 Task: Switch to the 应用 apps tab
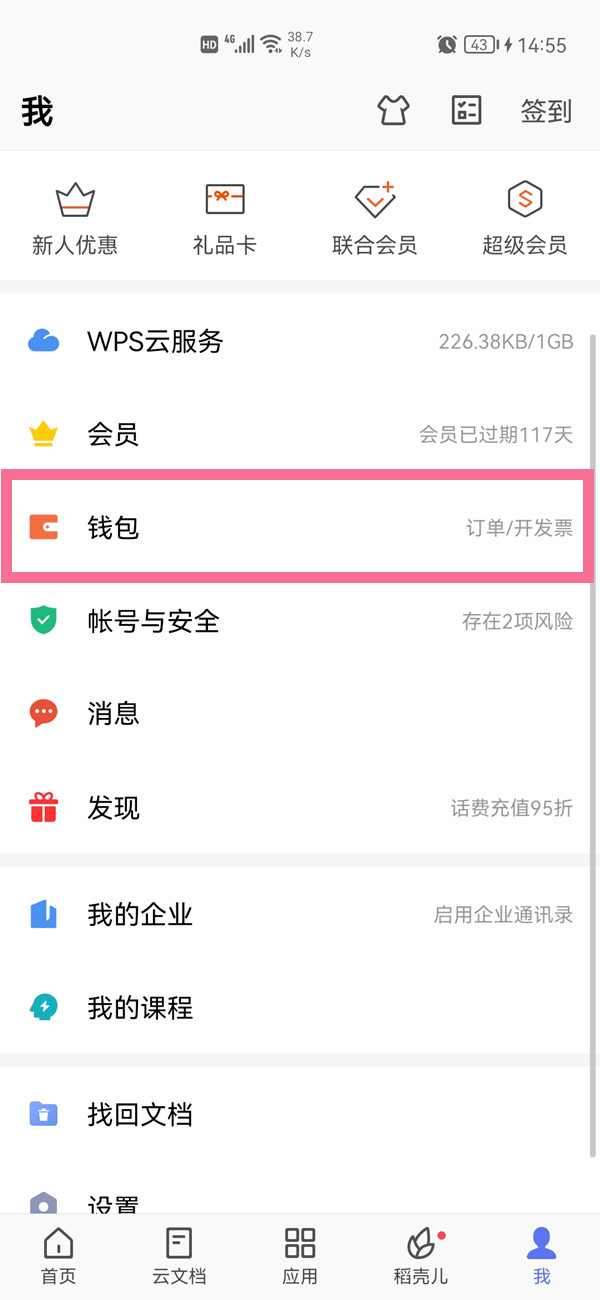tap(300, 1256)
